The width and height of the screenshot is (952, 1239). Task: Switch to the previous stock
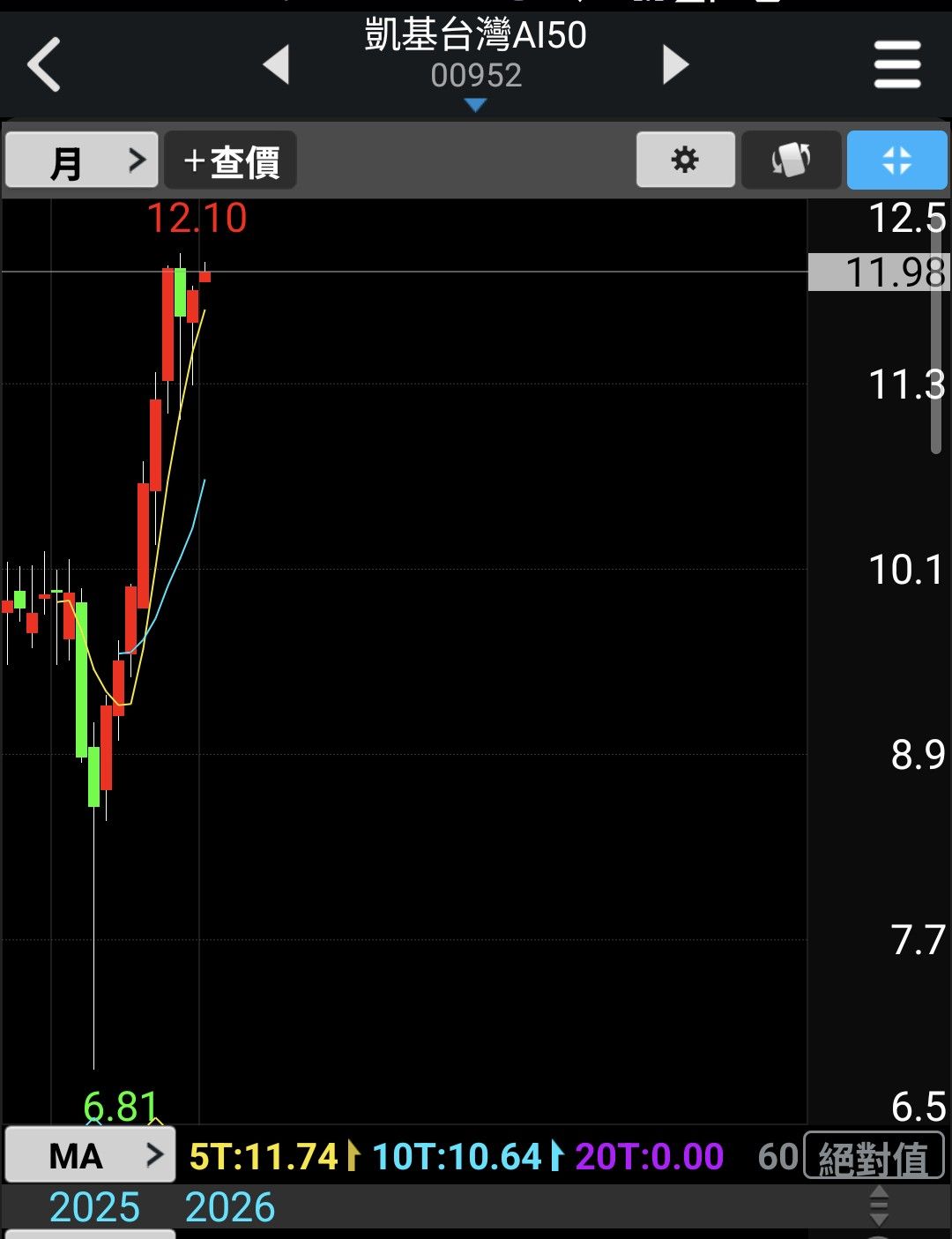(277, 64)
